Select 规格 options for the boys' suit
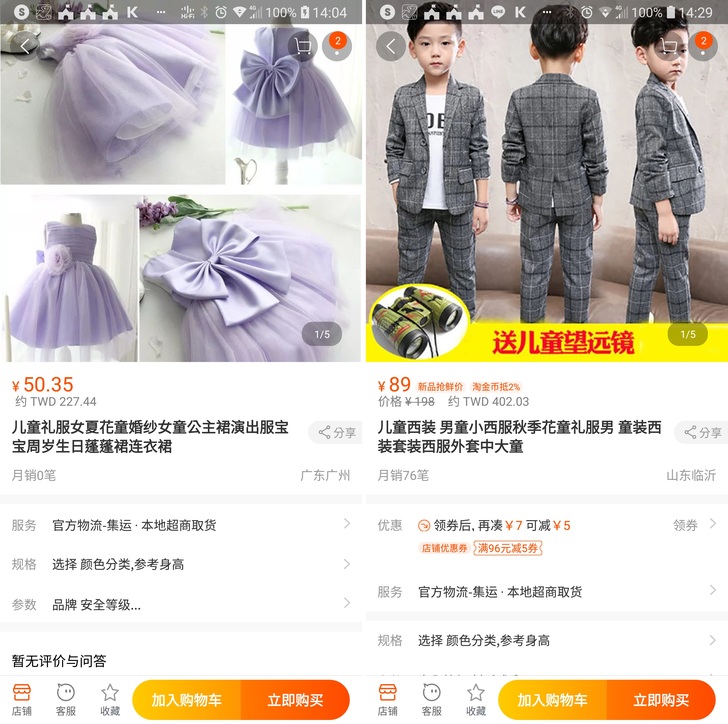The height and width of the screenshot is (724, 728). (x=546, y=640)
